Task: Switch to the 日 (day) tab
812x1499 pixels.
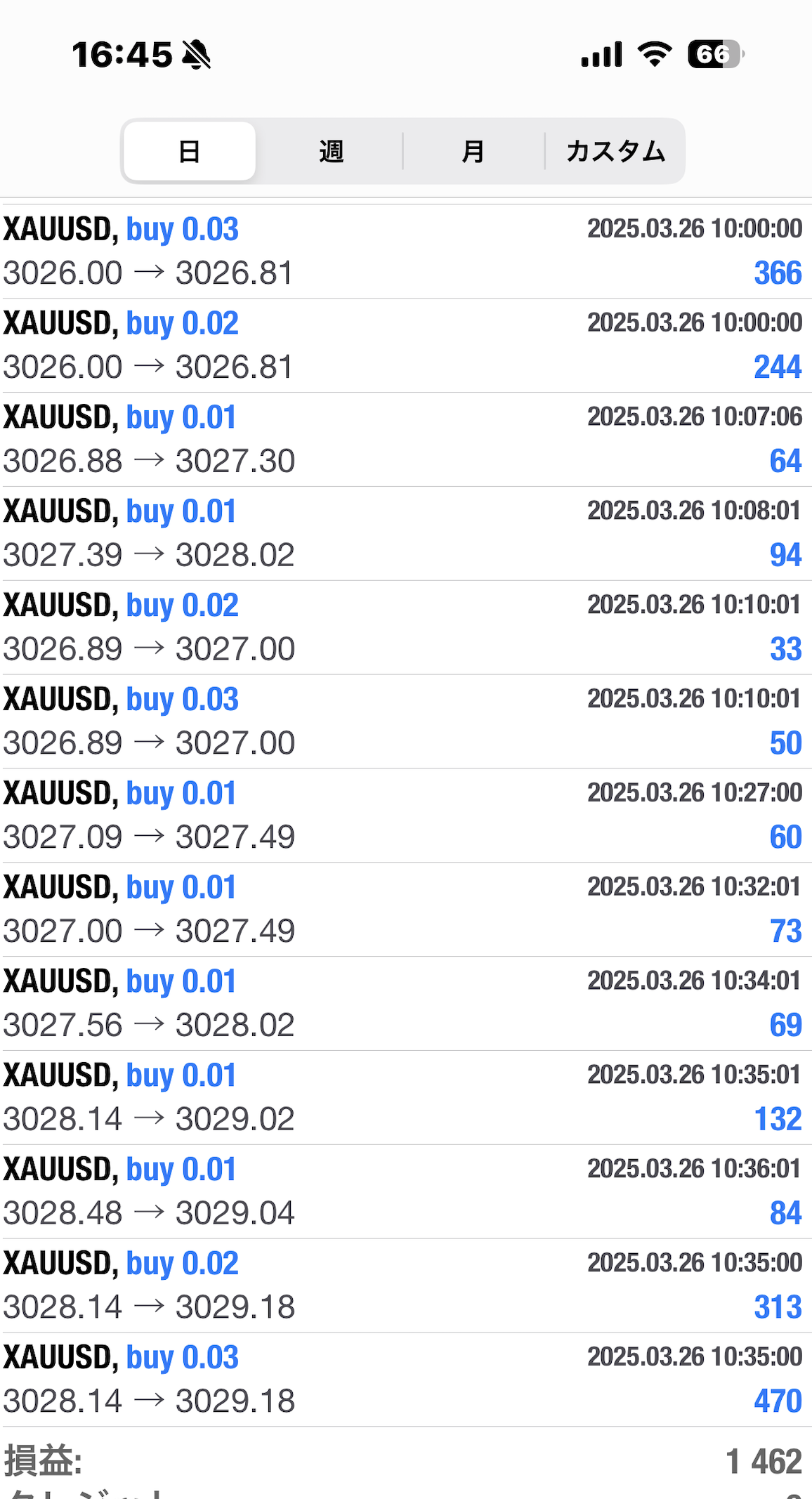Action: 189,151
